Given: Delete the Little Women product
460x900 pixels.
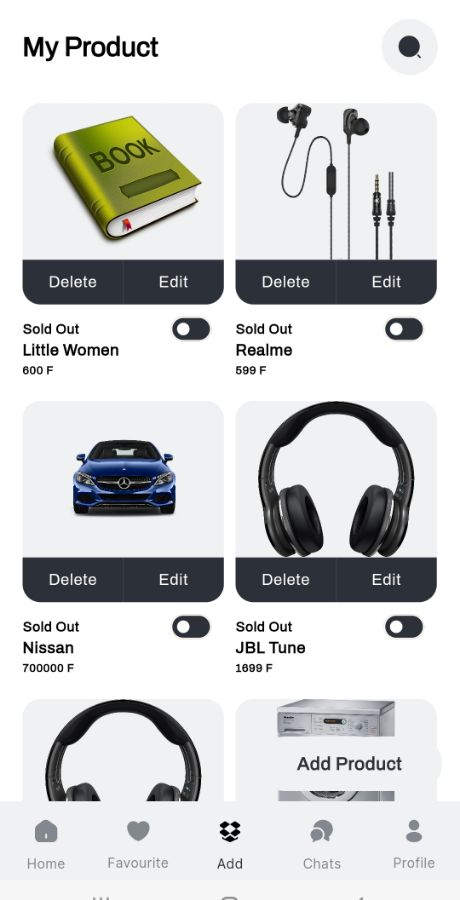Looking at the screenshot, I should point(73,282).
